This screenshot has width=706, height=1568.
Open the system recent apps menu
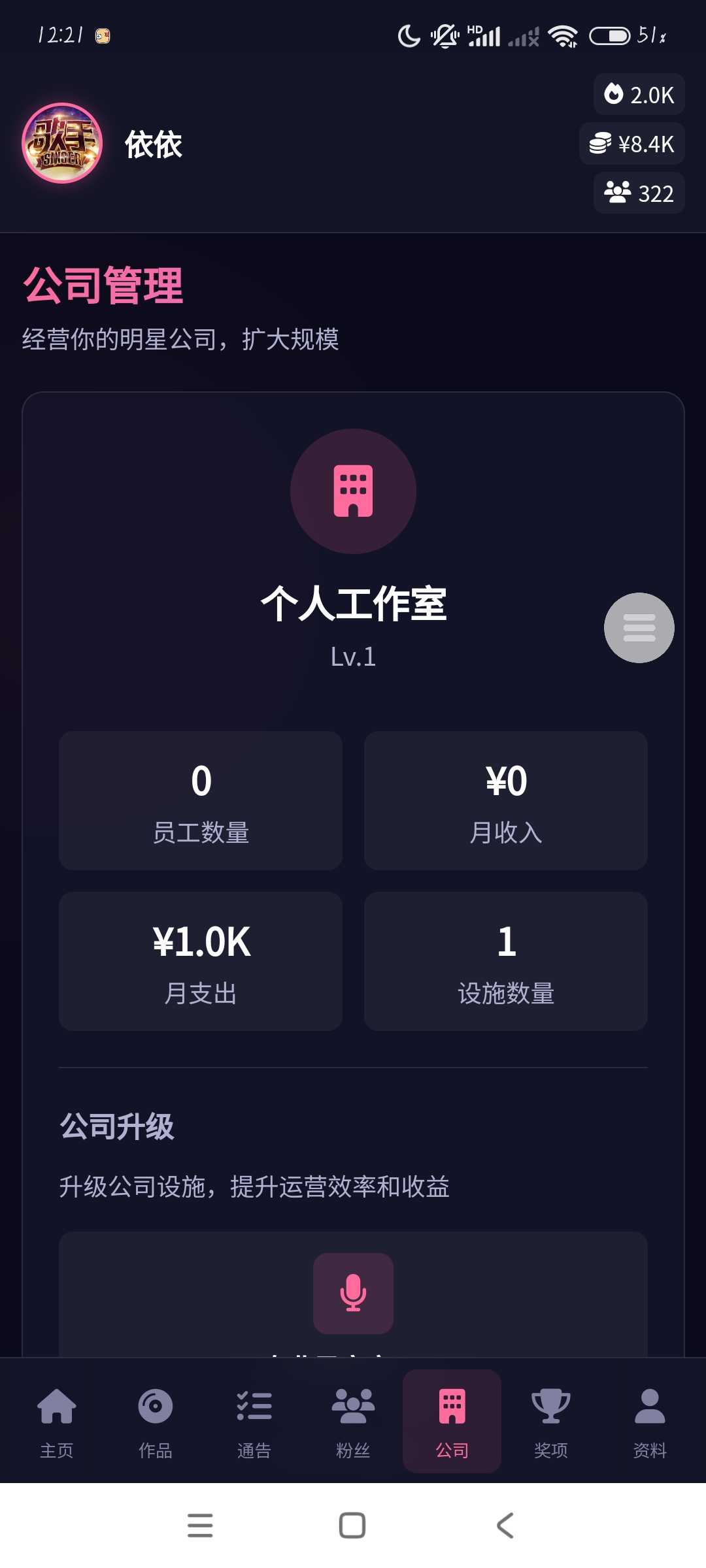pyautogui.click(x=200, y=1526)
